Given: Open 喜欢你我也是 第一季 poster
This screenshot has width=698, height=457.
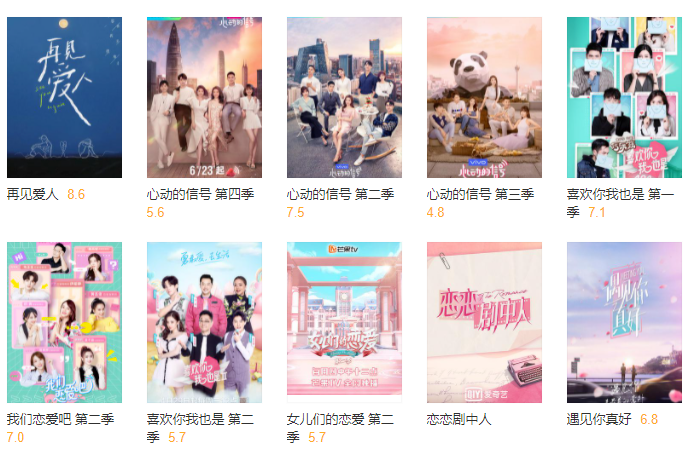Looking at the screenshot, I should [624, 97].
